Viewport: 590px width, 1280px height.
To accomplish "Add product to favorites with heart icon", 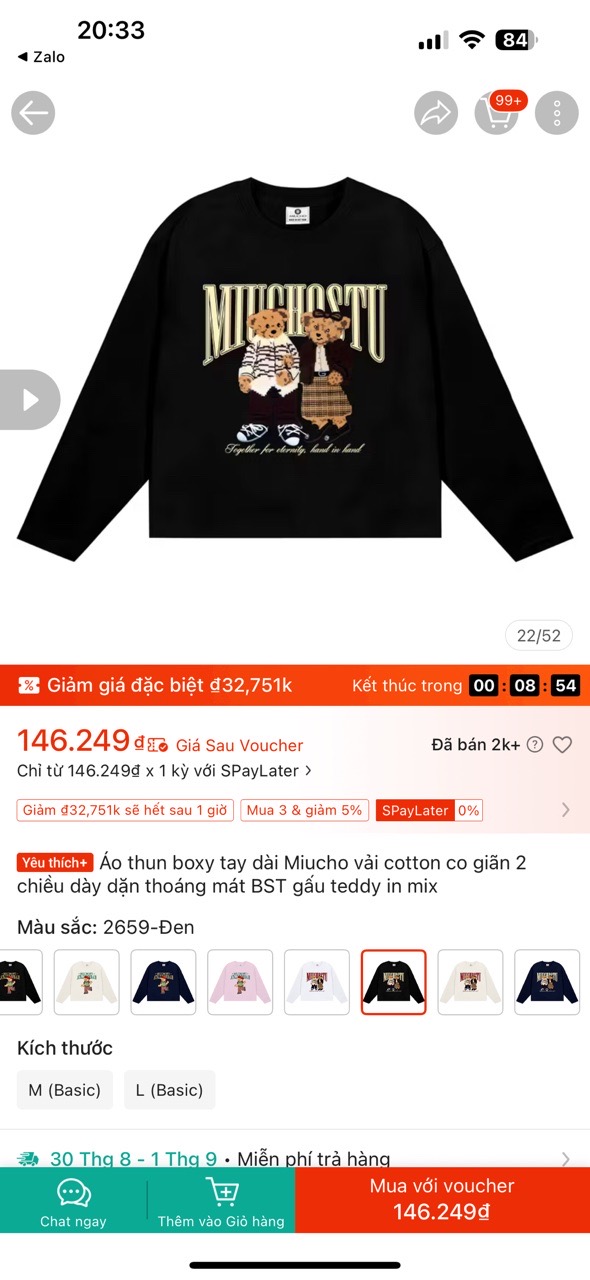I will point(563,744).
